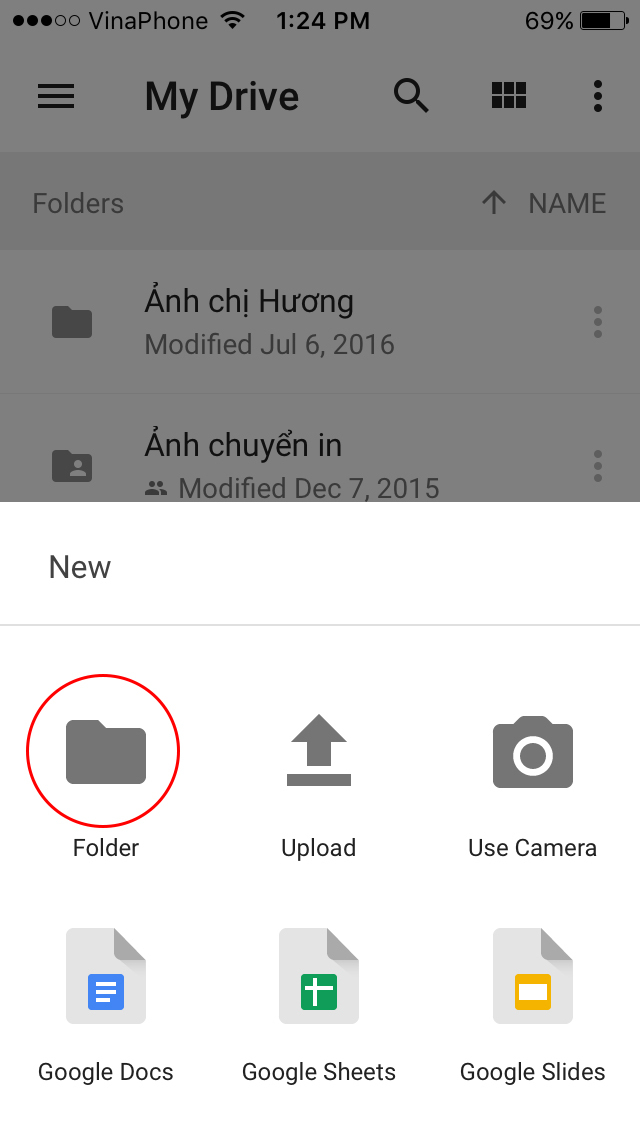Open options for Ảnh chuyển in folder
The image size is (640, 1136).
[x=597, y=465]
